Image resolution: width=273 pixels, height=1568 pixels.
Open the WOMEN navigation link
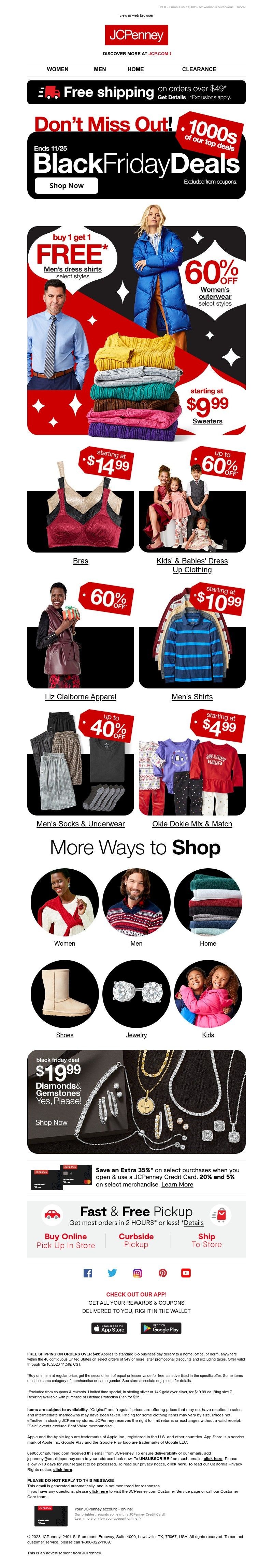tap(57, 69)
